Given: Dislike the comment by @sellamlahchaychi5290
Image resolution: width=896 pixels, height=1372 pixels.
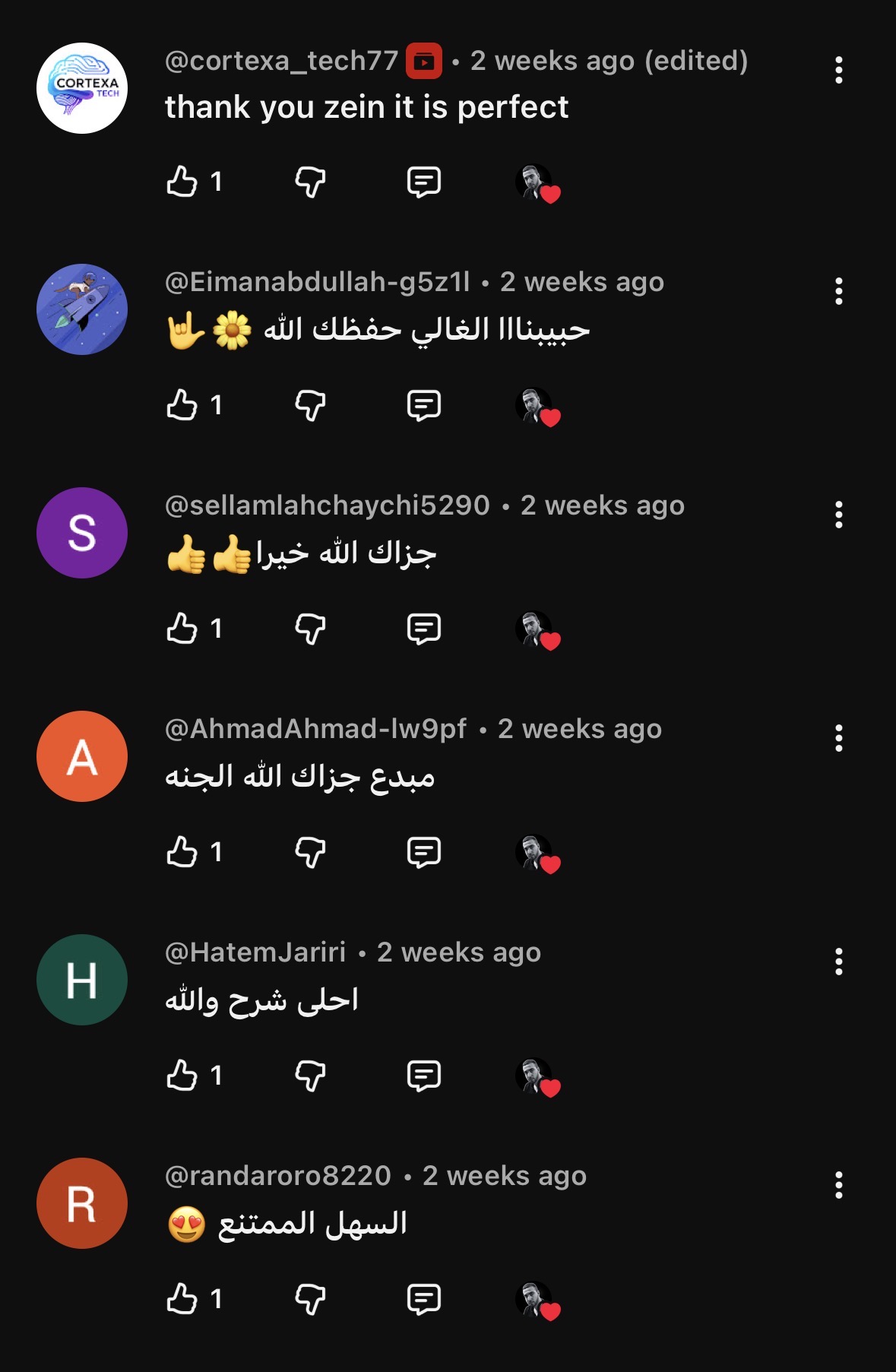Looking at the screenshot, I should 310,629.
